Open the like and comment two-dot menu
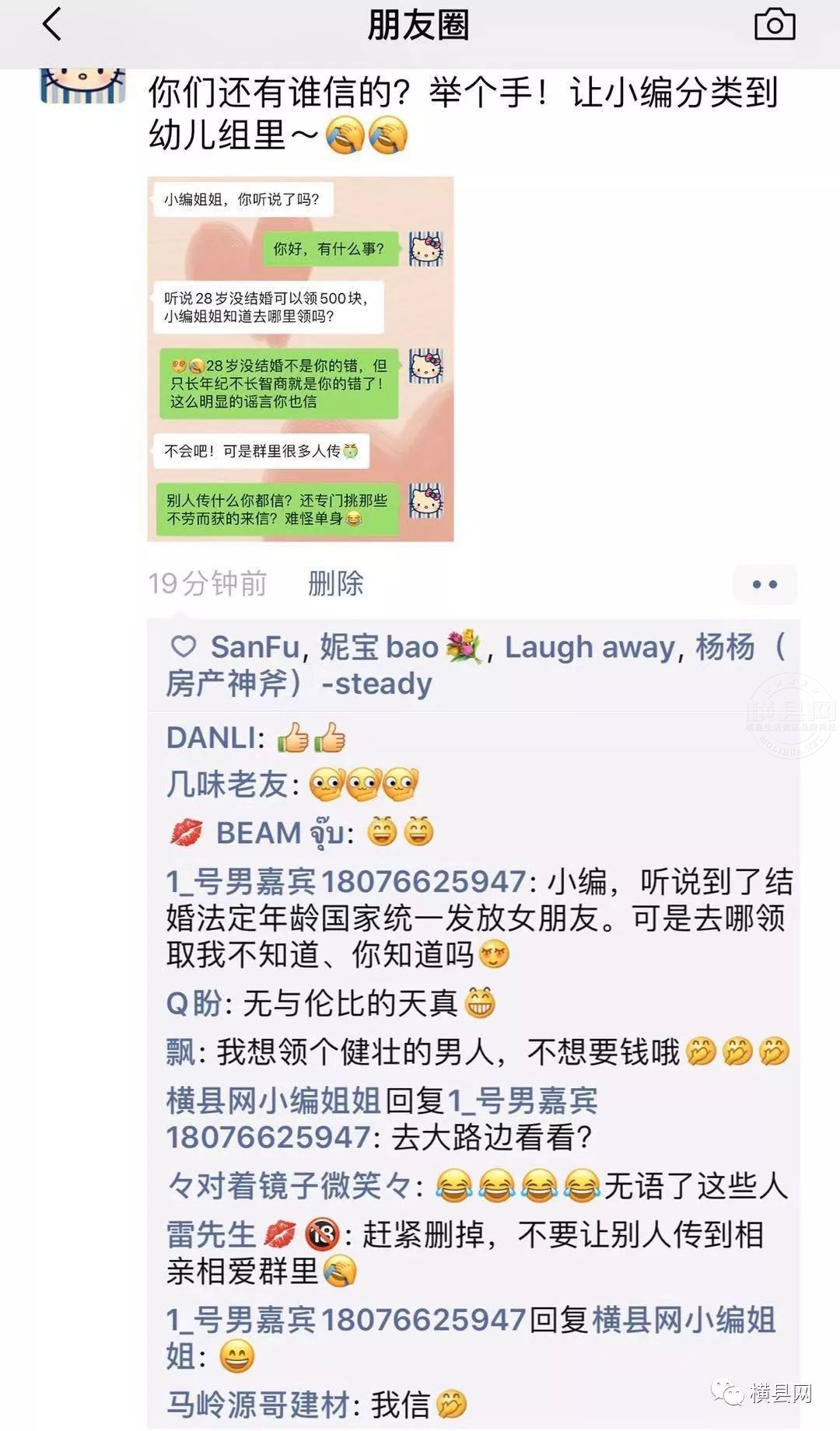Screen dimensions: 840x1431 point(765,584)
